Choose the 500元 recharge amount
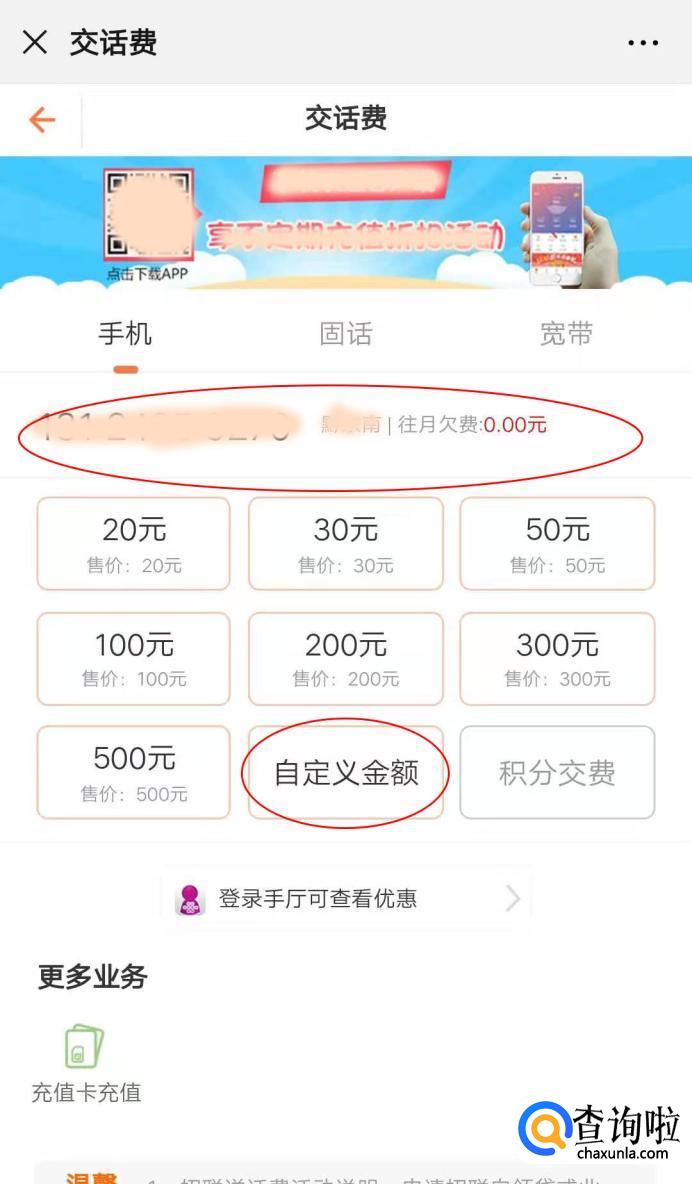Image resolution: width=692 pixels, height=1184 pixels. [x=134, y=772]
